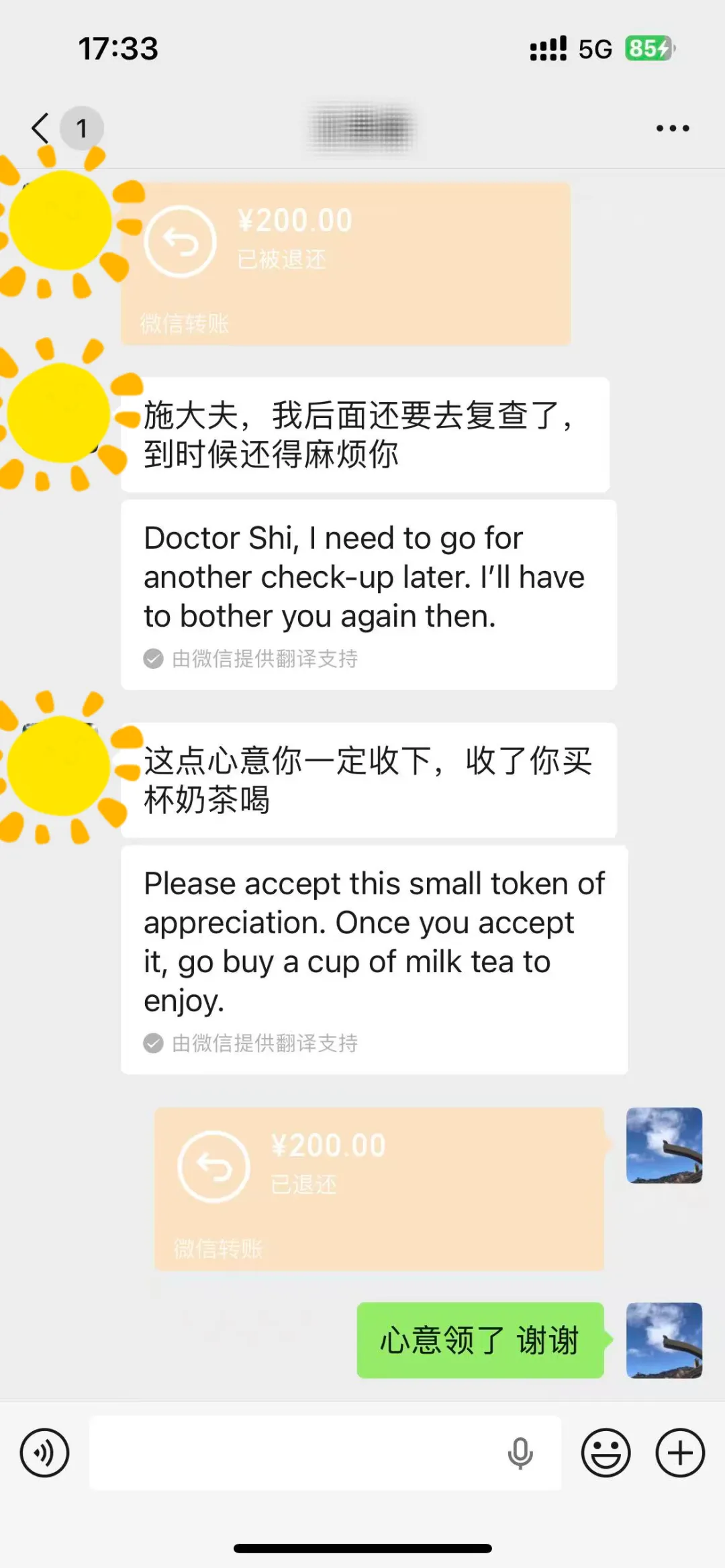Open the emoji sticker panel
The image size is (725, 1568).
tap(606, 1453)
